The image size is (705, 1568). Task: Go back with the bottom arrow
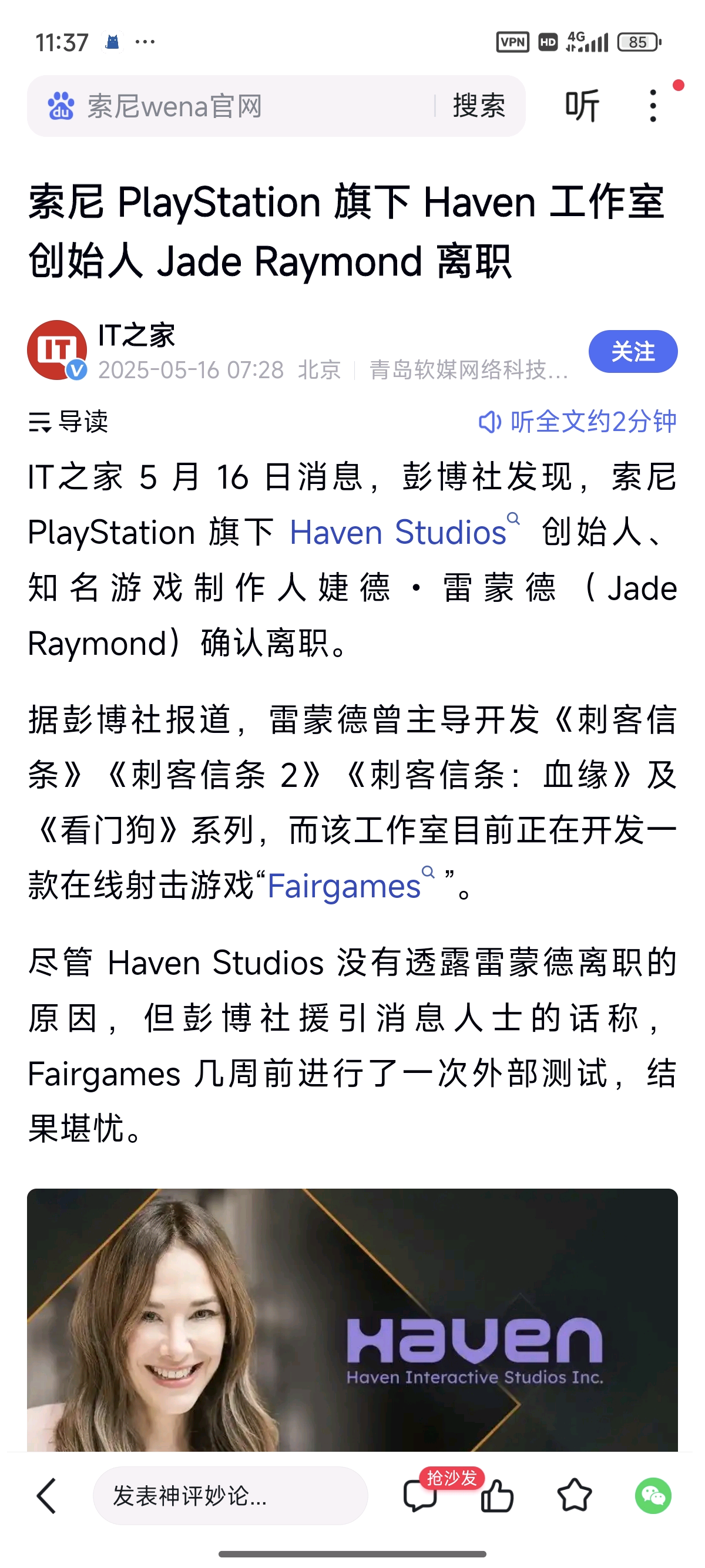(46, 1495)
